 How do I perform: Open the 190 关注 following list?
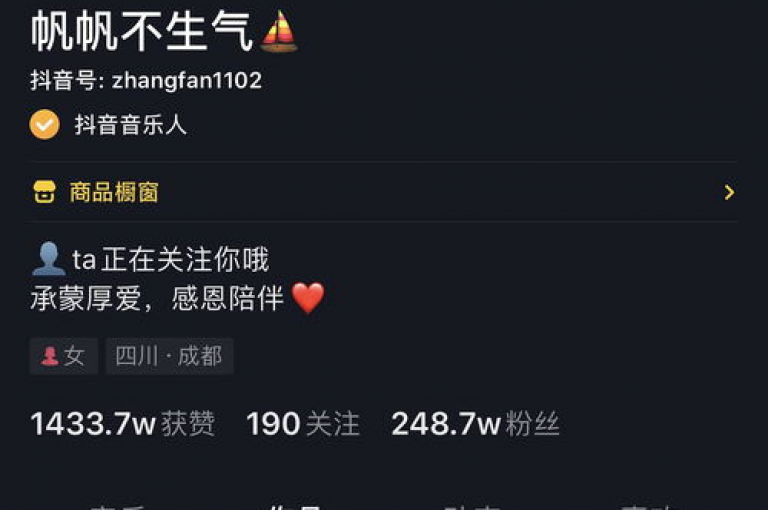coord(302,423)
